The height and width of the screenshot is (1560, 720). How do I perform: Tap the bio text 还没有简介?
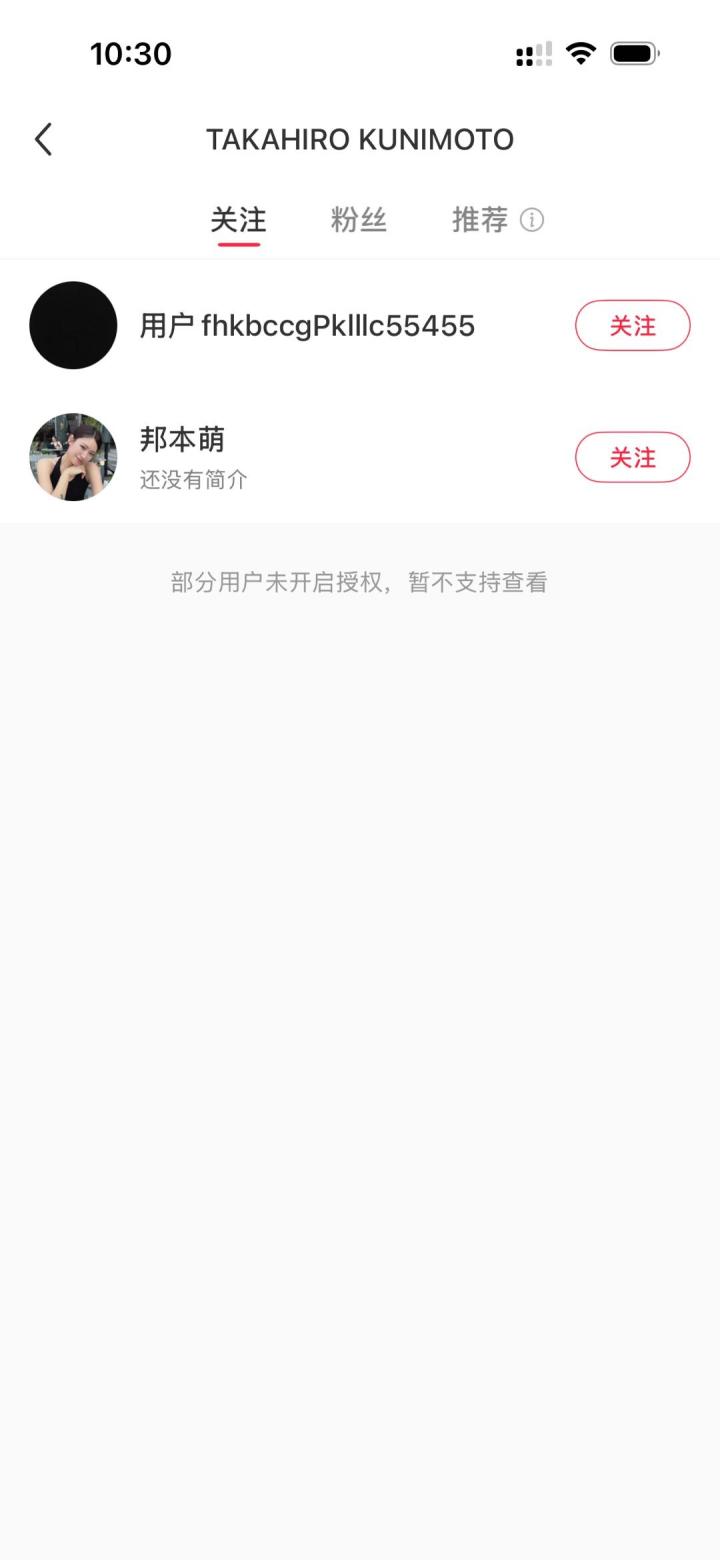pos(193,479)
